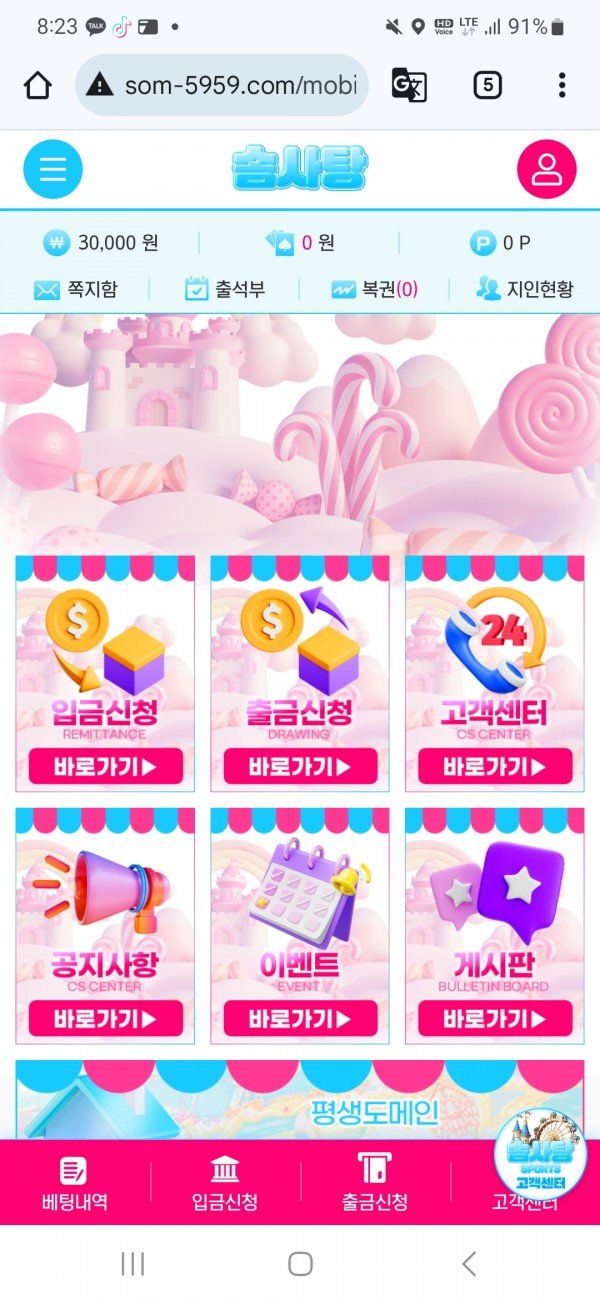Image resolution: width=600 pixels, height=1300 pixels.
Task: Open the 공지사항 notice card
Action: (105, 1019)
